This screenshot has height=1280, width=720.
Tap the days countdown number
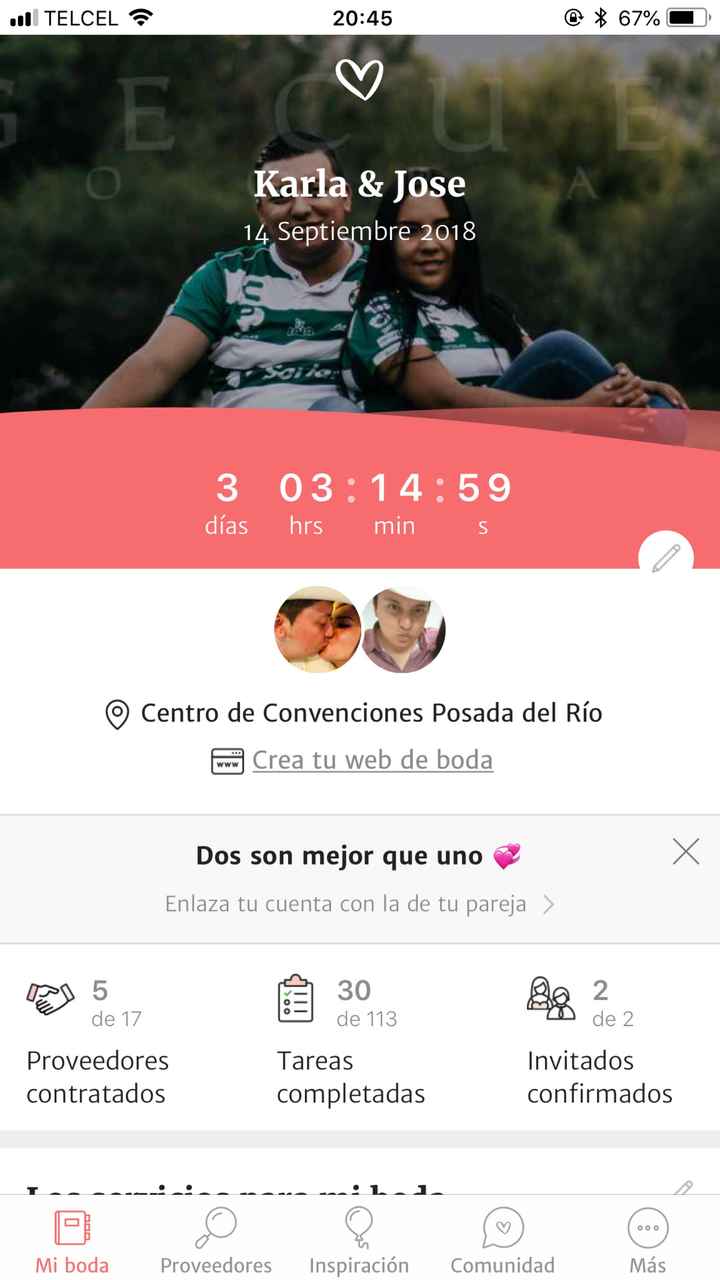tap(226, 488)
